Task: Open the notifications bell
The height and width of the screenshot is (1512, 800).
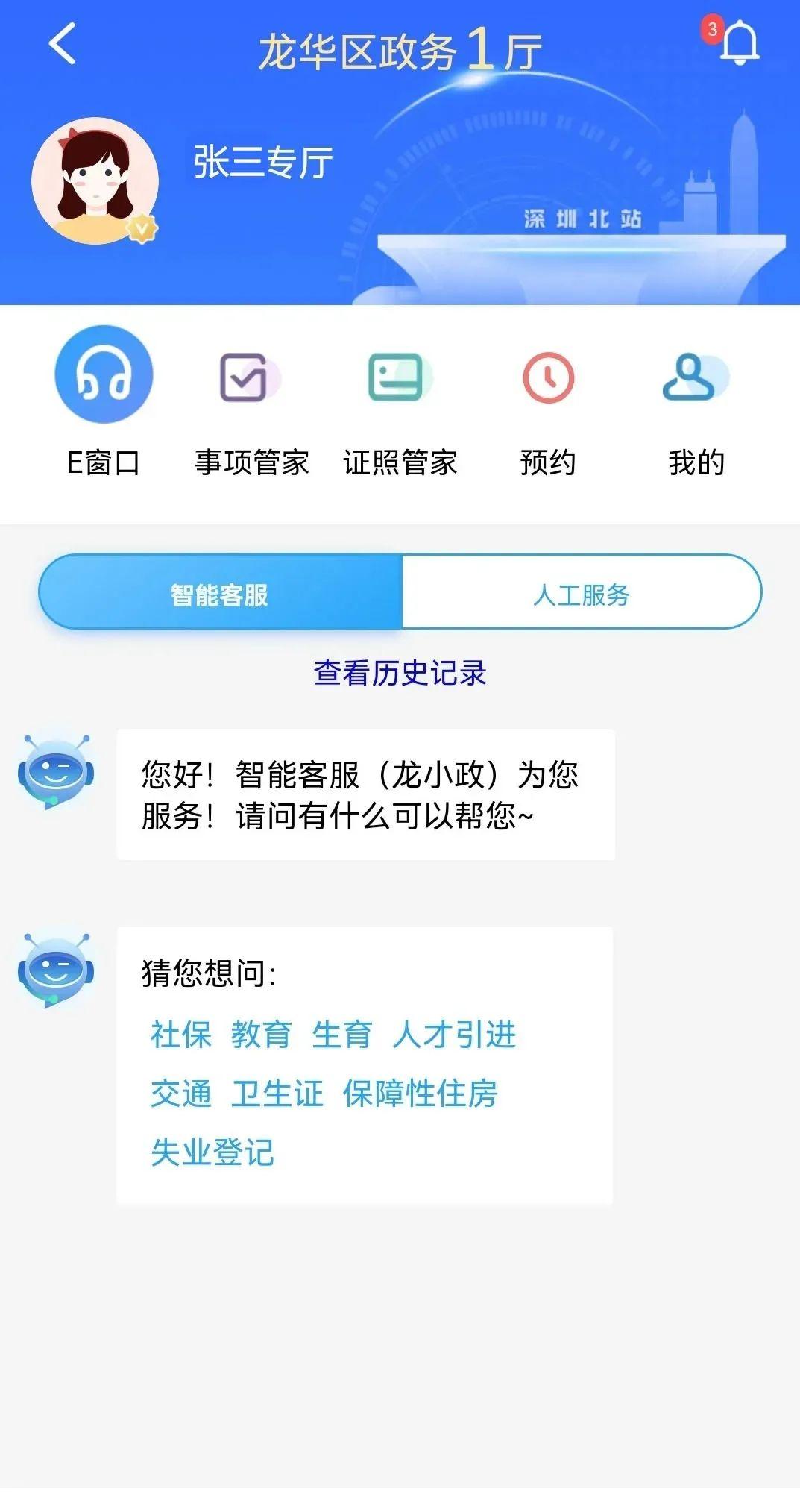Action: coord(738,43)
